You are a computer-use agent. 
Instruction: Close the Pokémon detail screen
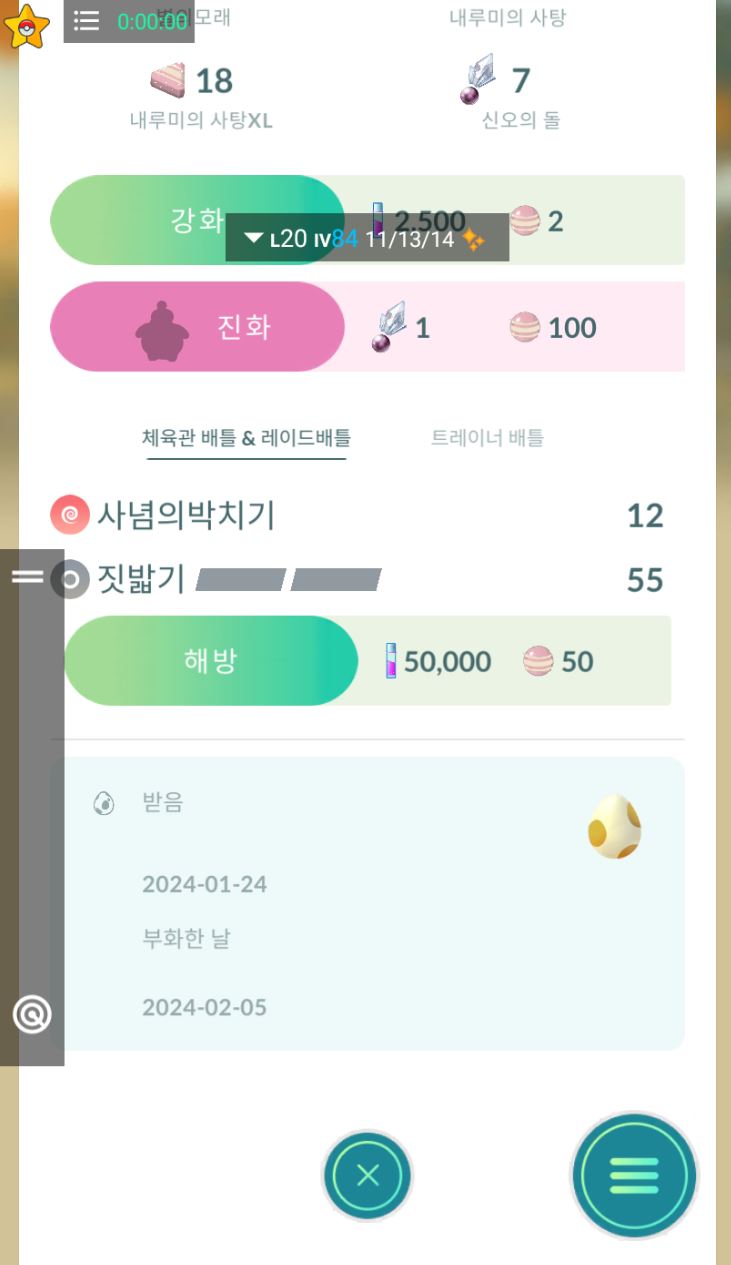[367, 1176]
